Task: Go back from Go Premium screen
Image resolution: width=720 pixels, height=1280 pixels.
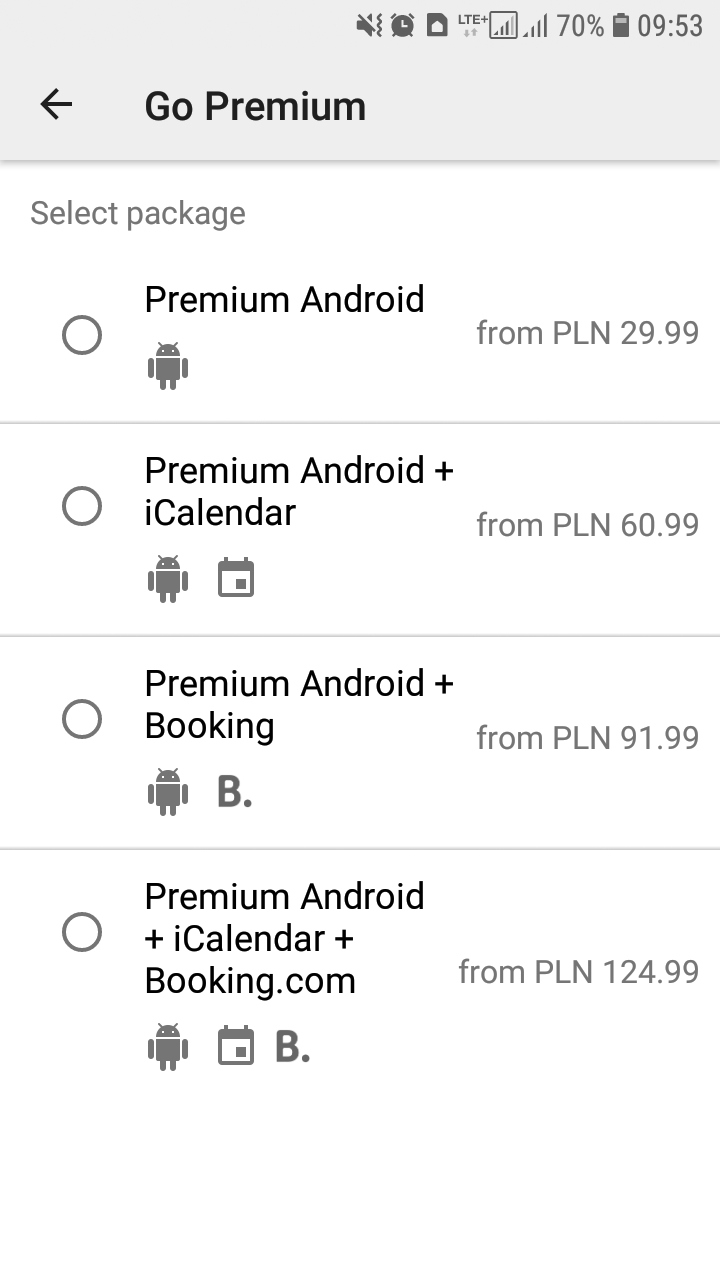Action: point(56,105)
